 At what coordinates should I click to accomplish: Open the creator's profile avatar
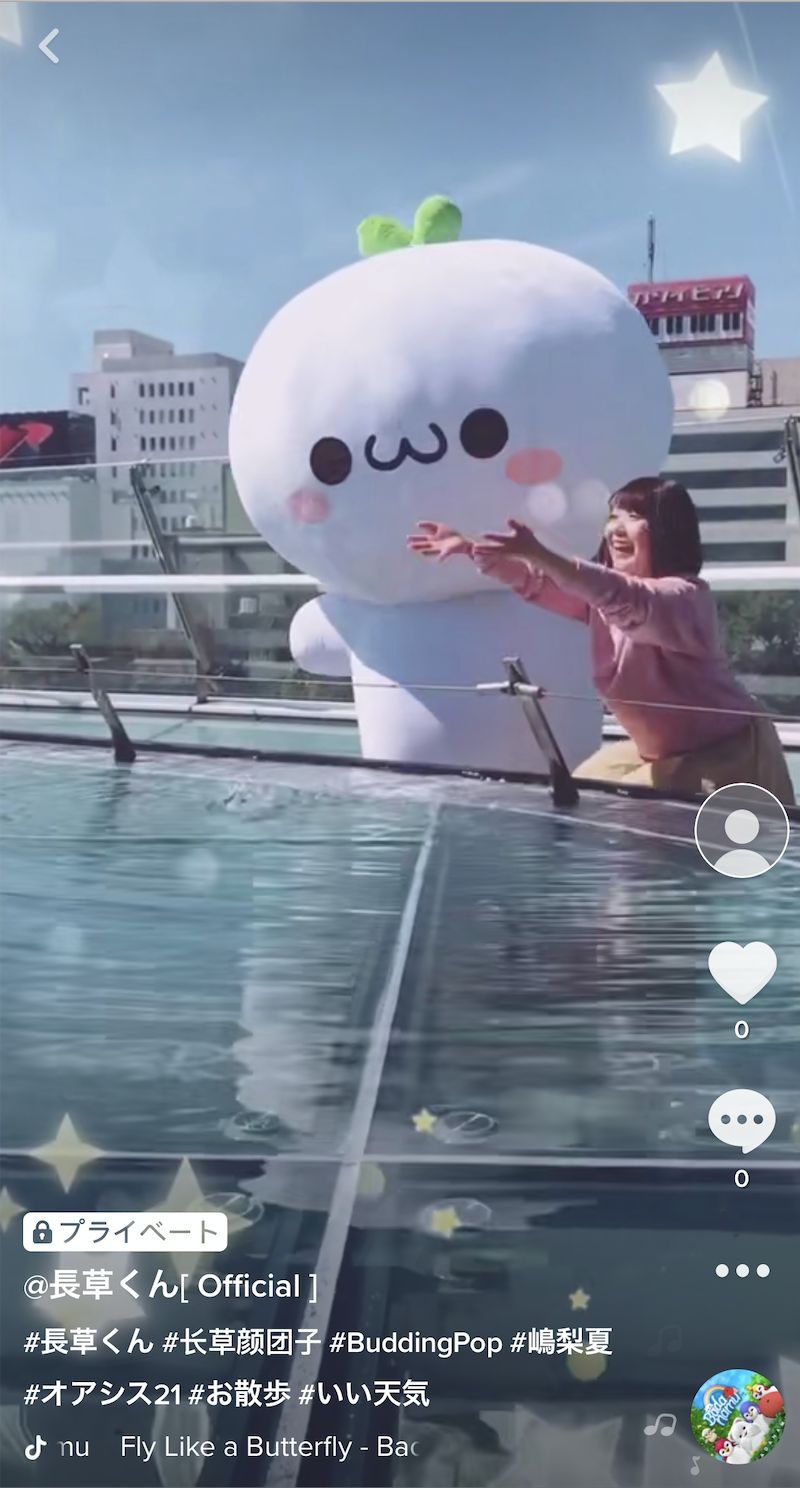pyautogui.click(x=742, y=831)
